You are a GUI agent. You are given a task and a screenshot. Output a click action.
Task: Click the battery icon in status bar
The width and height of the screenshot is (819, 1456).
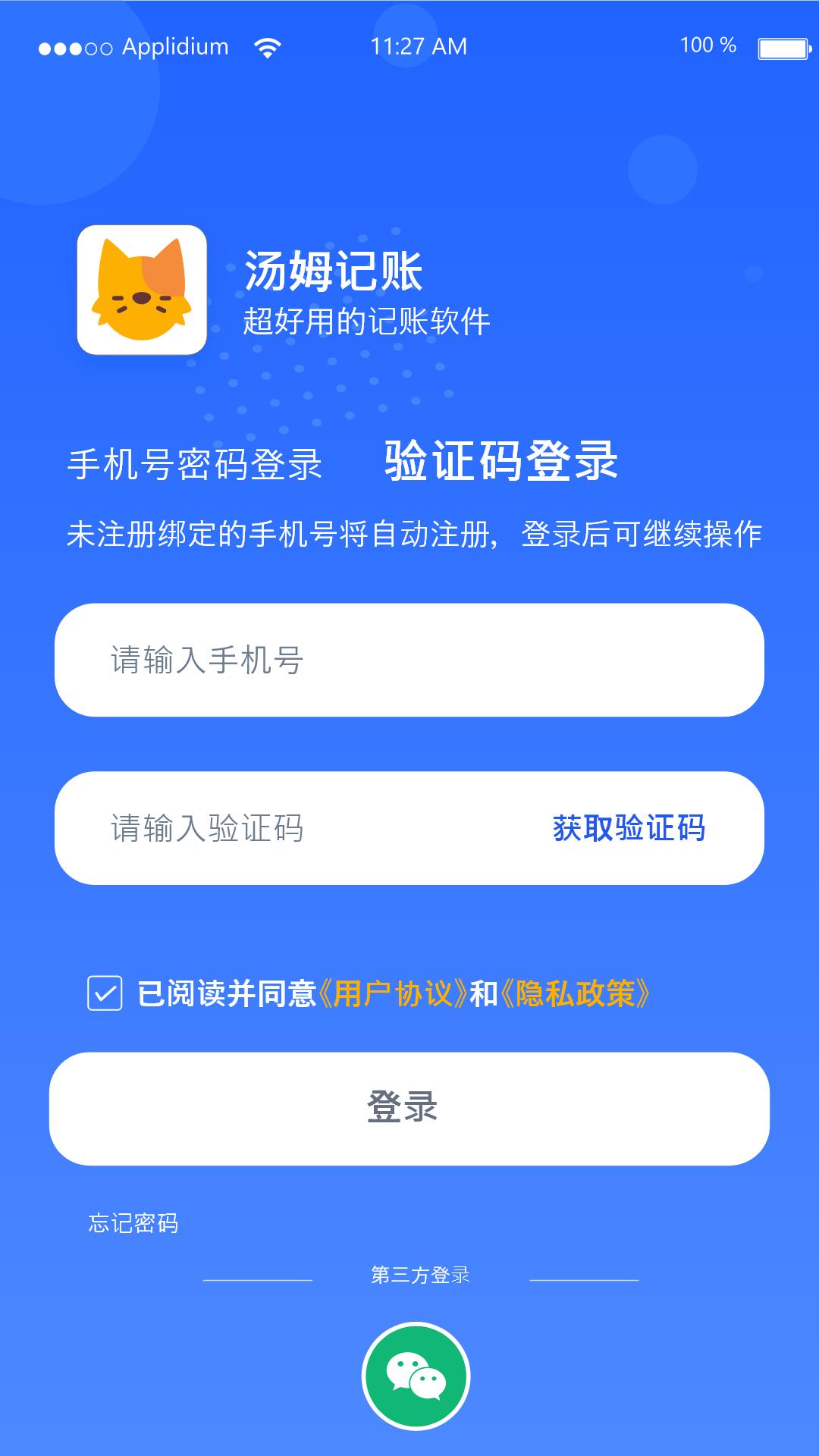click(x=783, y=45)
